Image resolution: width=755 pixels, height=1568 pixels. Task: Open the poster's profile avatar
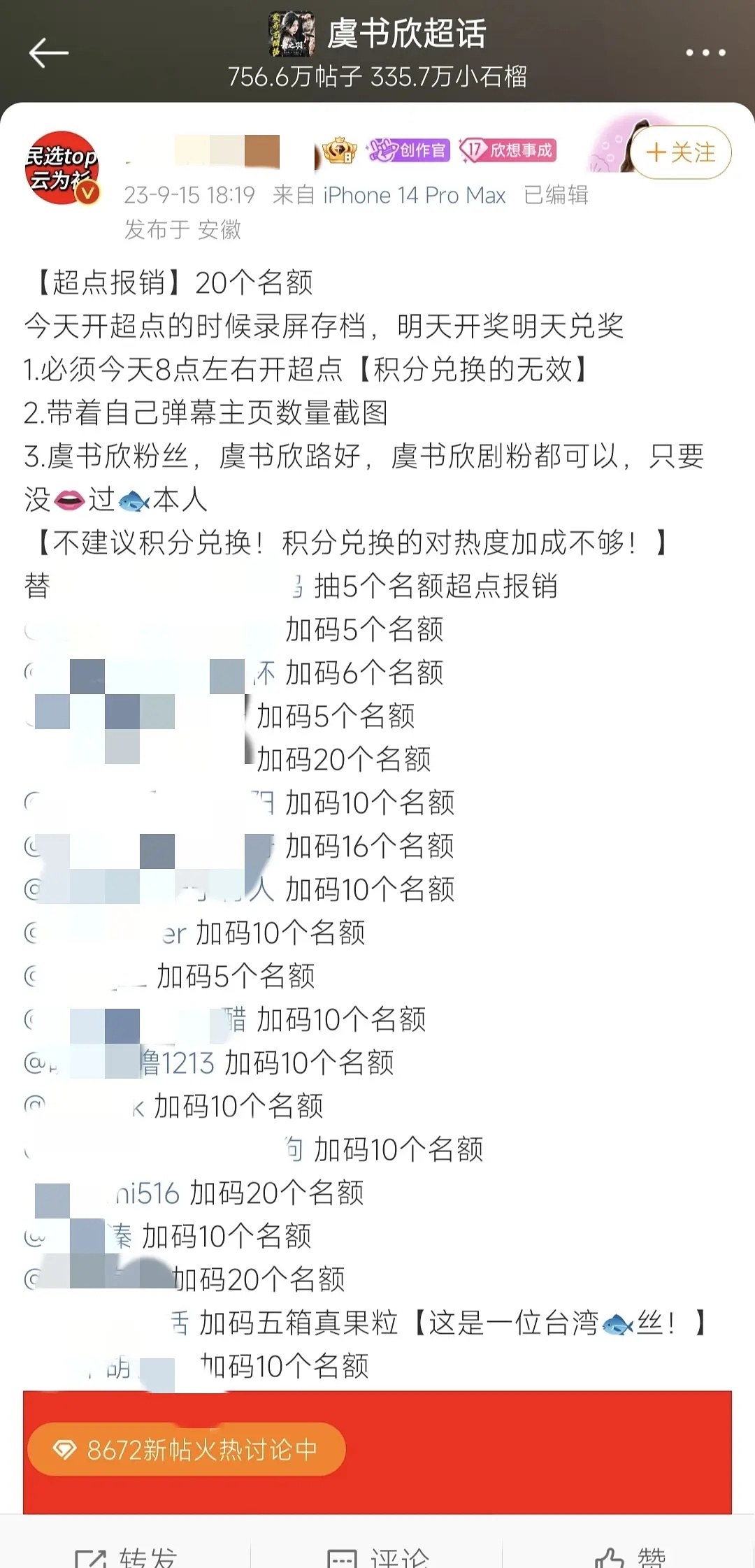[x=62, y=168]
